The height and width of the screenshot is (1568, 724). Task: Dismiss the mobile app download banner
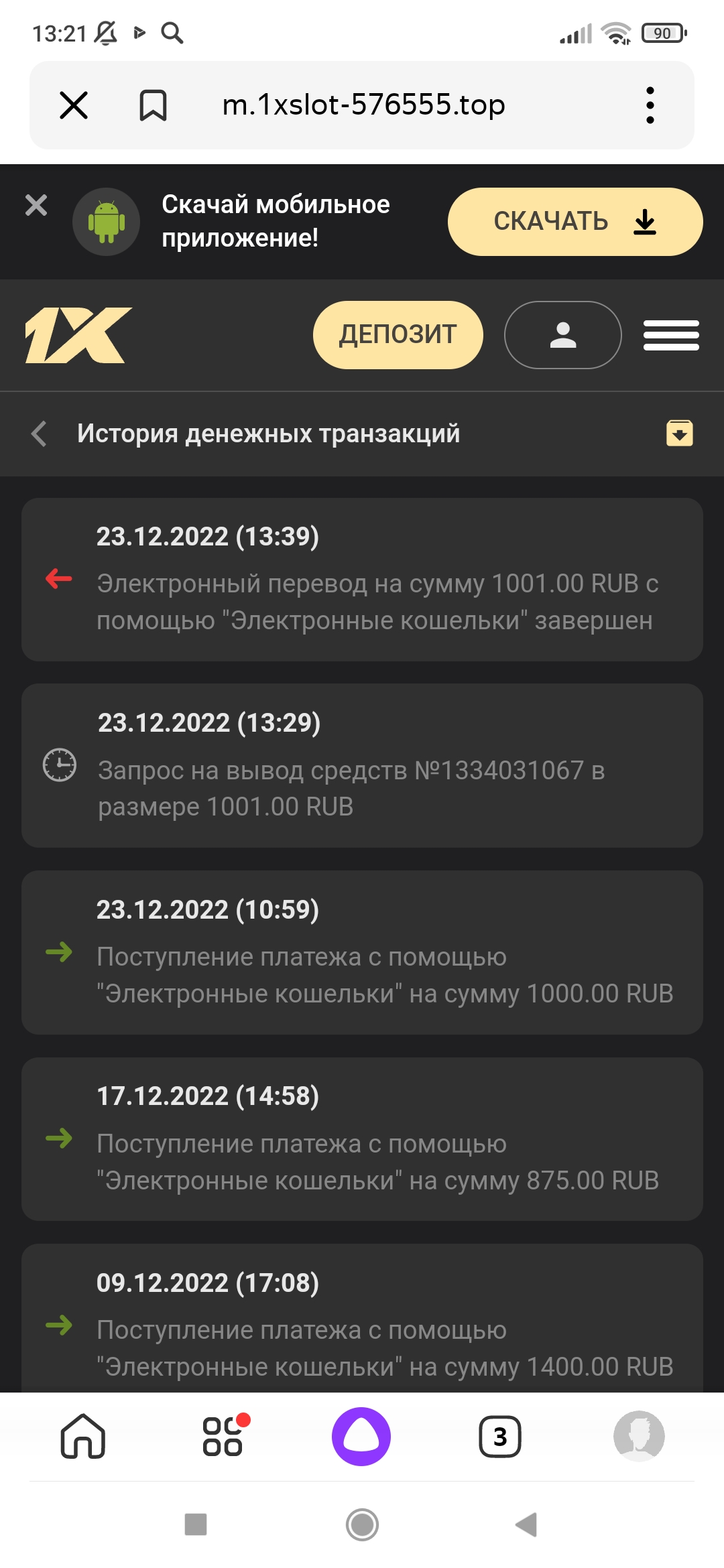click(36, 205)
